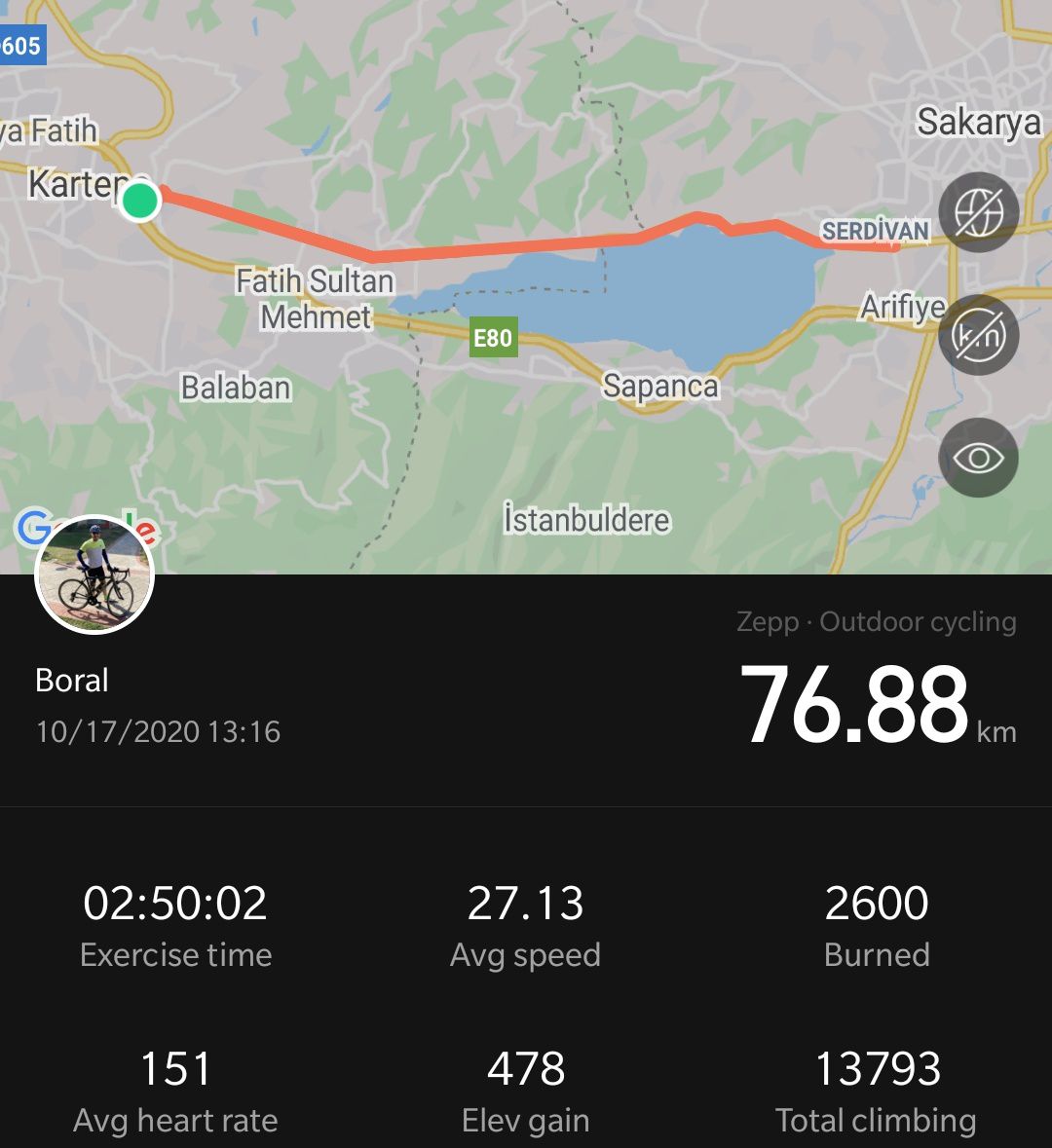1052x1148 pixels.
Task: Tap the eye icon to hide the route
Action: (x=978, y=458)
